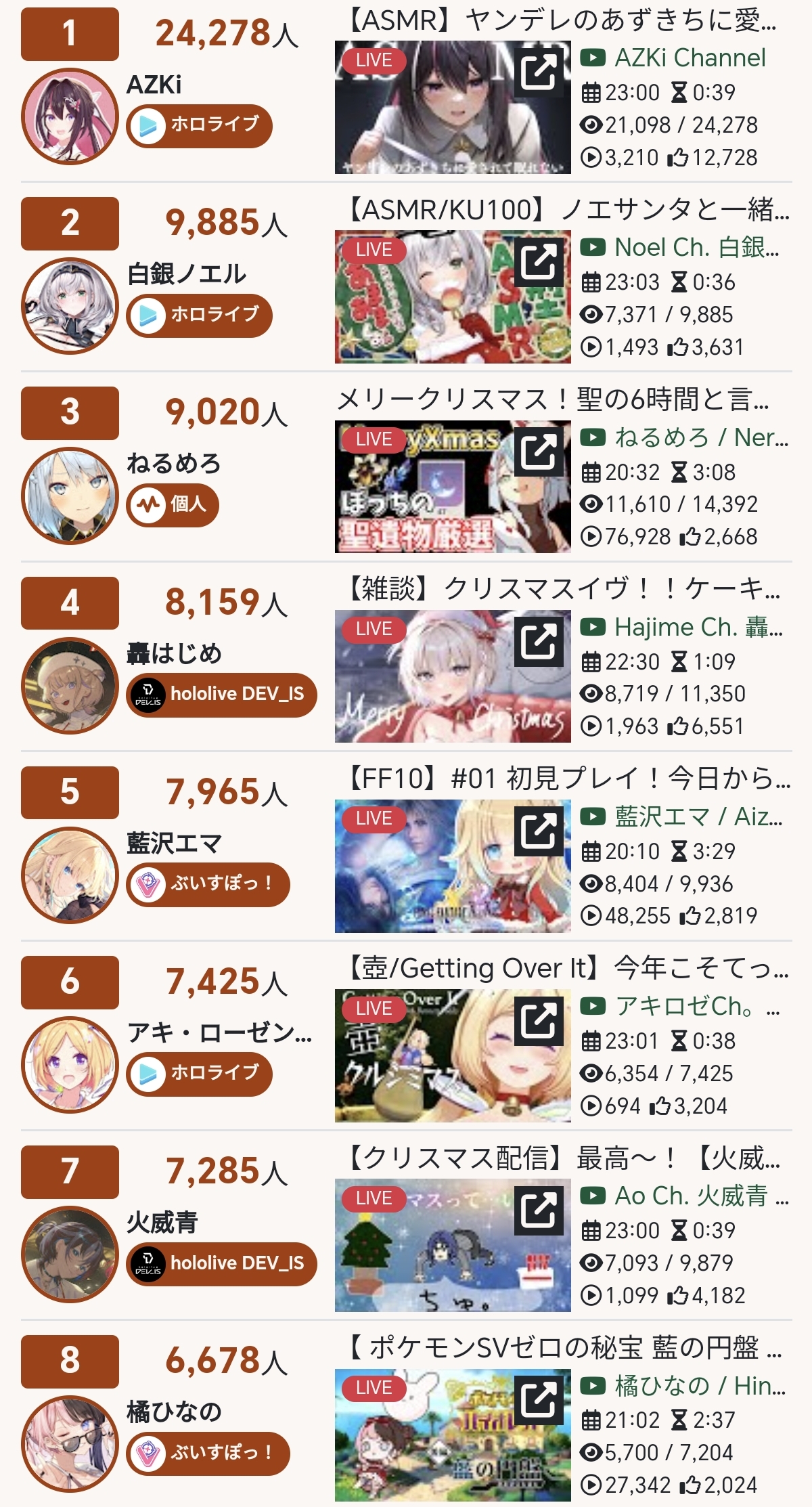Tap 火威青's hololive DEV_IS chip

pos(221,1263)
